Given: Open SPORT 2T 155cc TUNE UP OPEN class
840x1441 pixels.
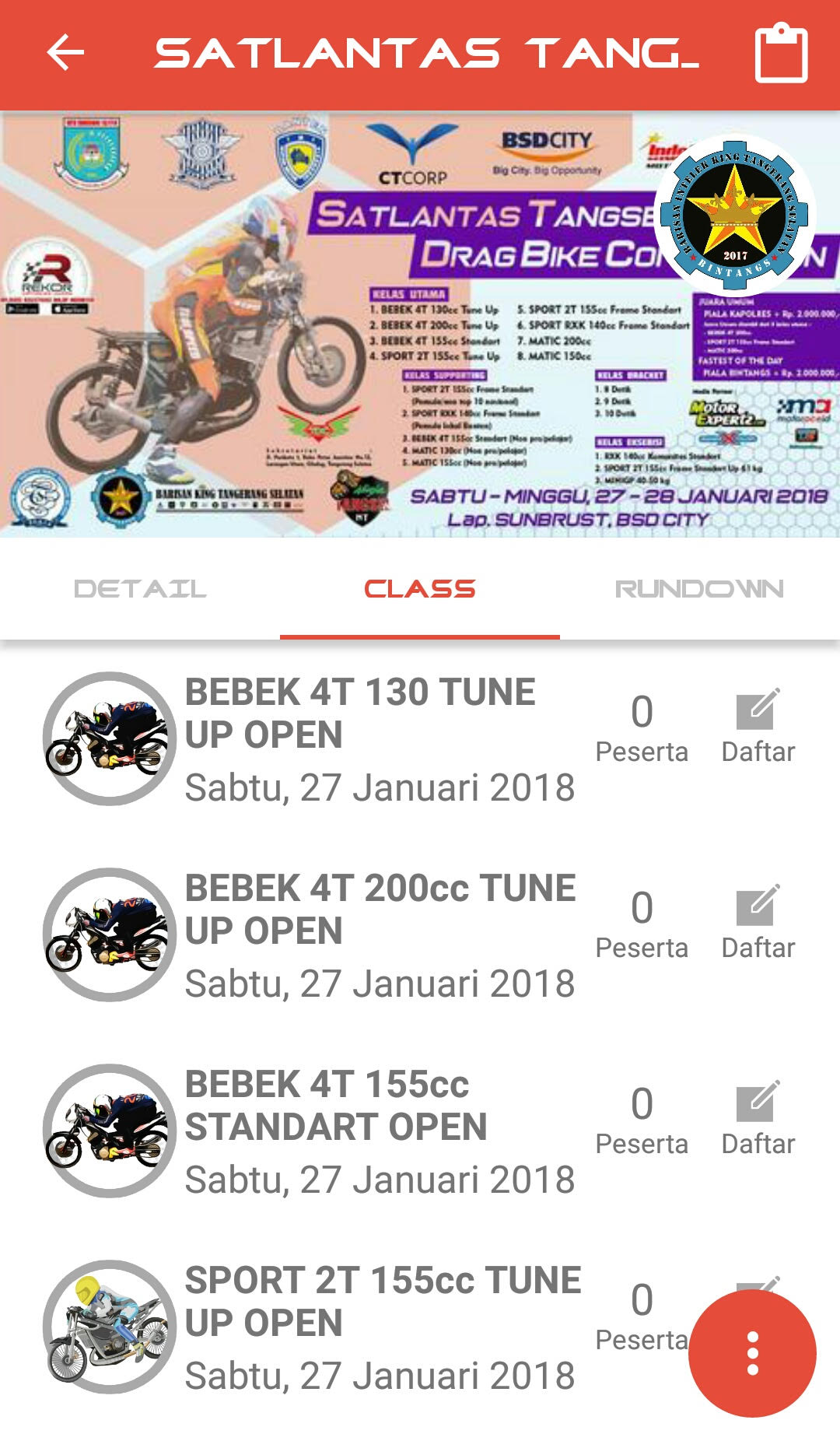Looking at the screenshot, I should [383, 1302].
